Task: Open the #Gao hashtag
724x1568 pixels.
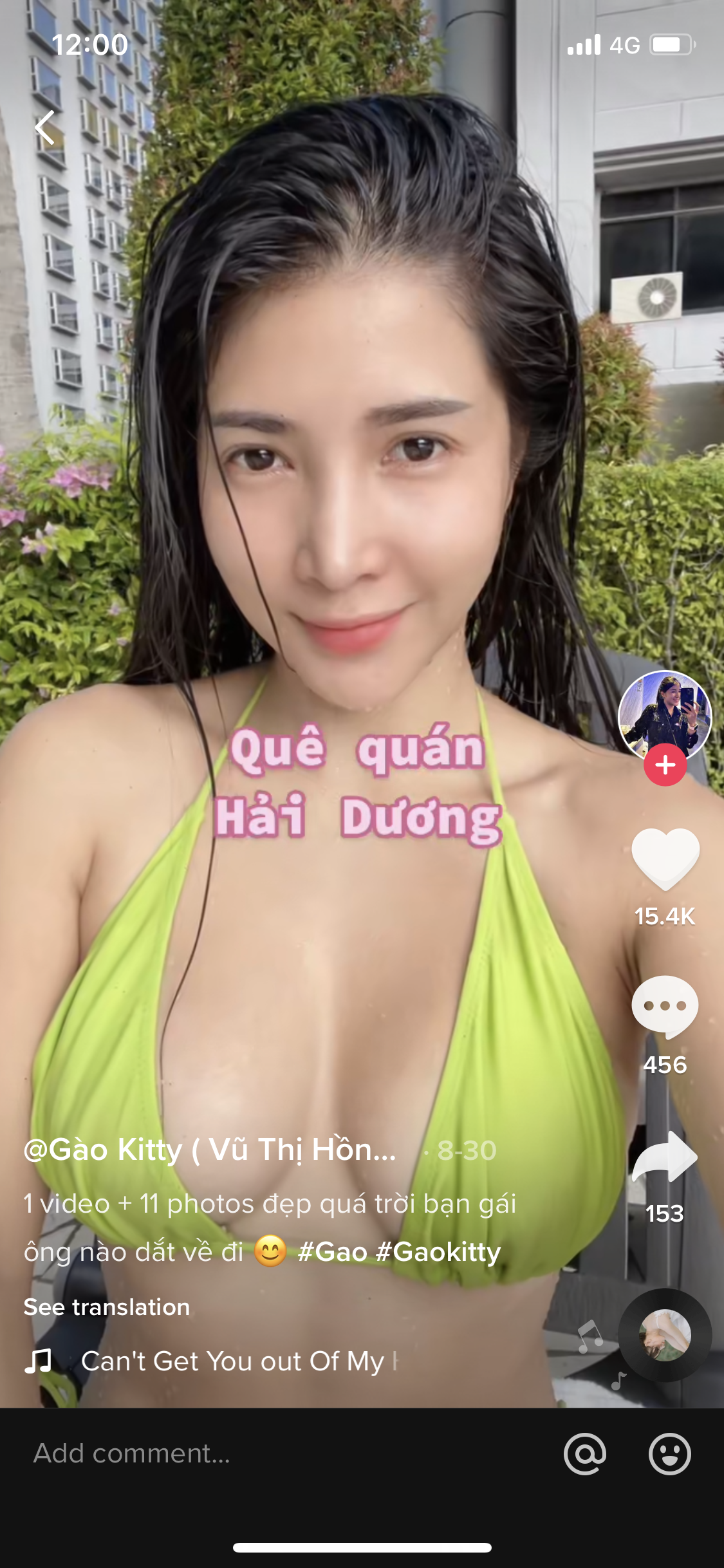Action: click(333, 1252)
